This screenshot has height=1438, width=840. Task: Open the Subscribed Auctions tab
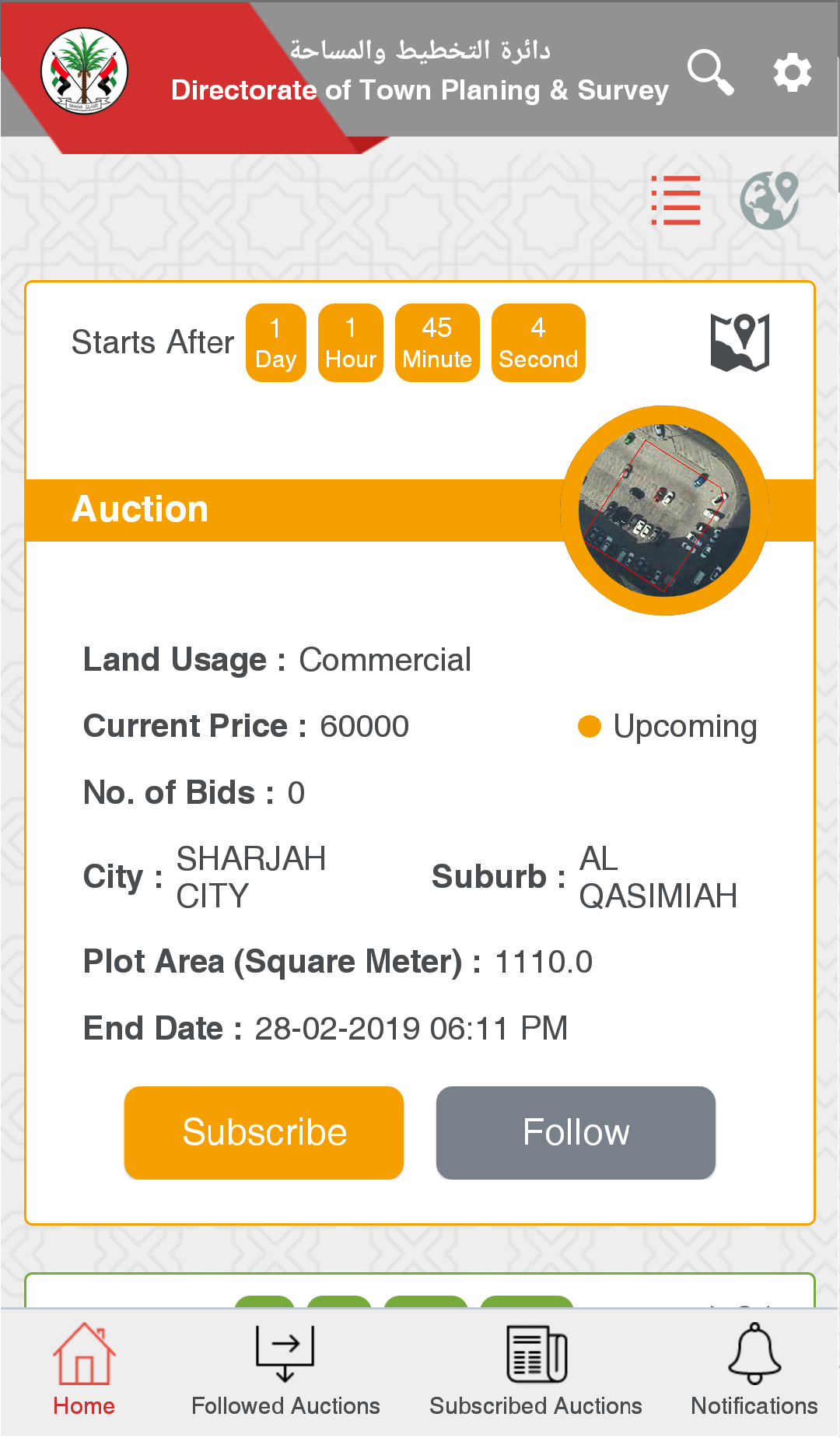(536, 1371)
